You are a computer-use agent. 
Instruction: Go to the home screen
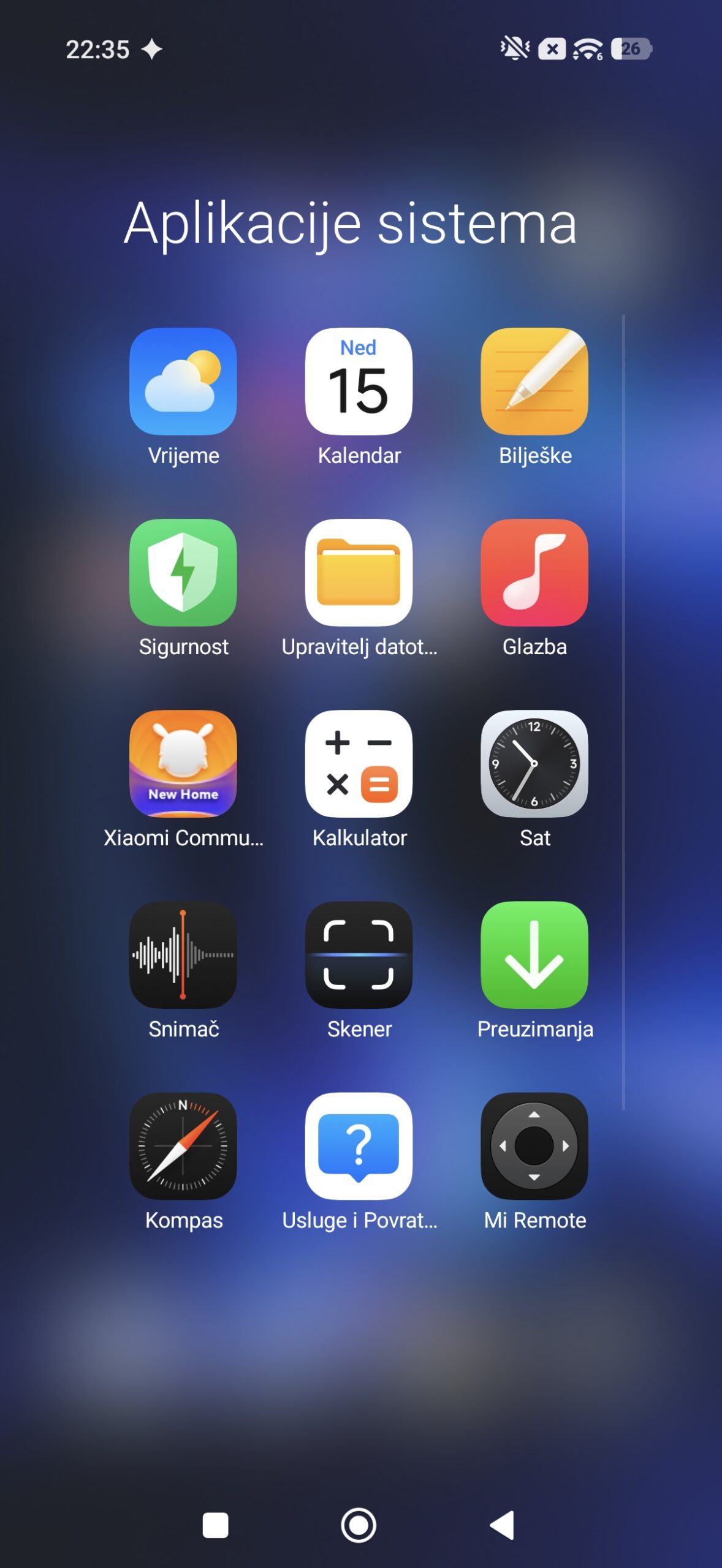click(x=359, y=1525)
